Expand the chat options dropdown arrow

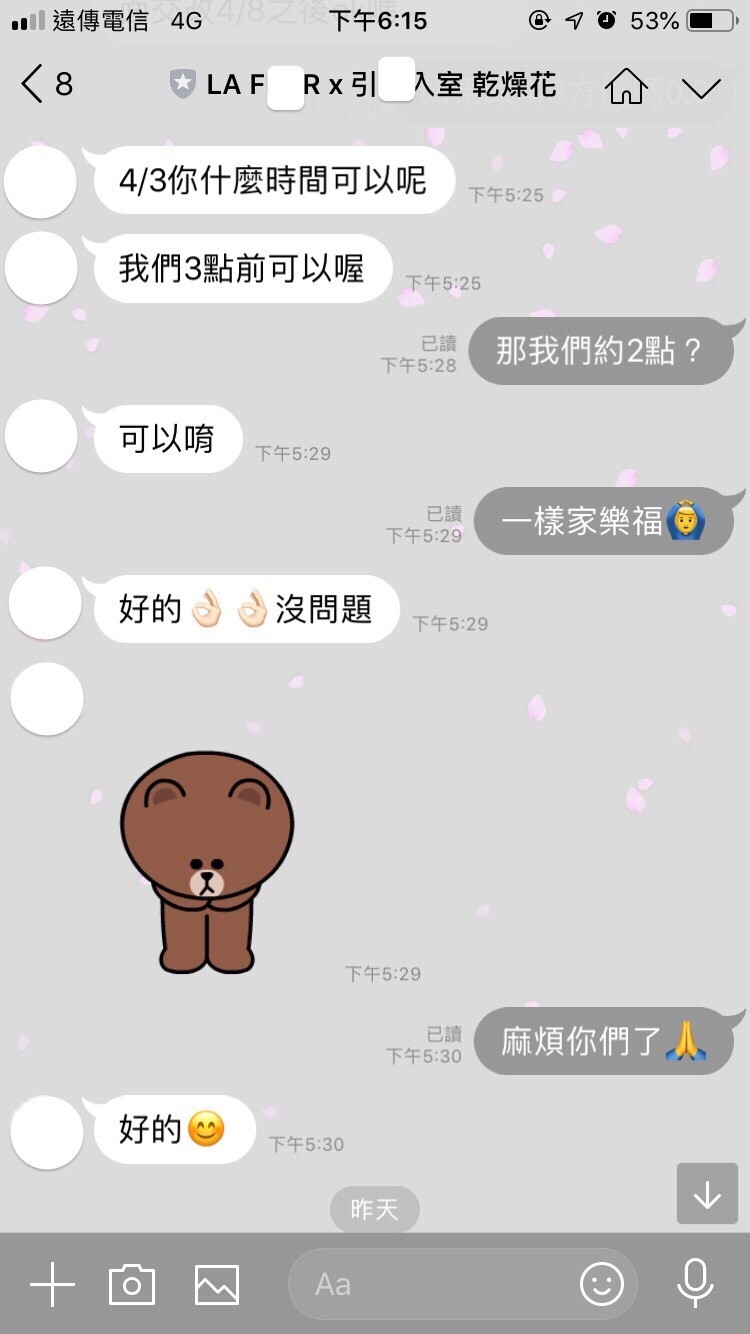(x=702, y=87)
